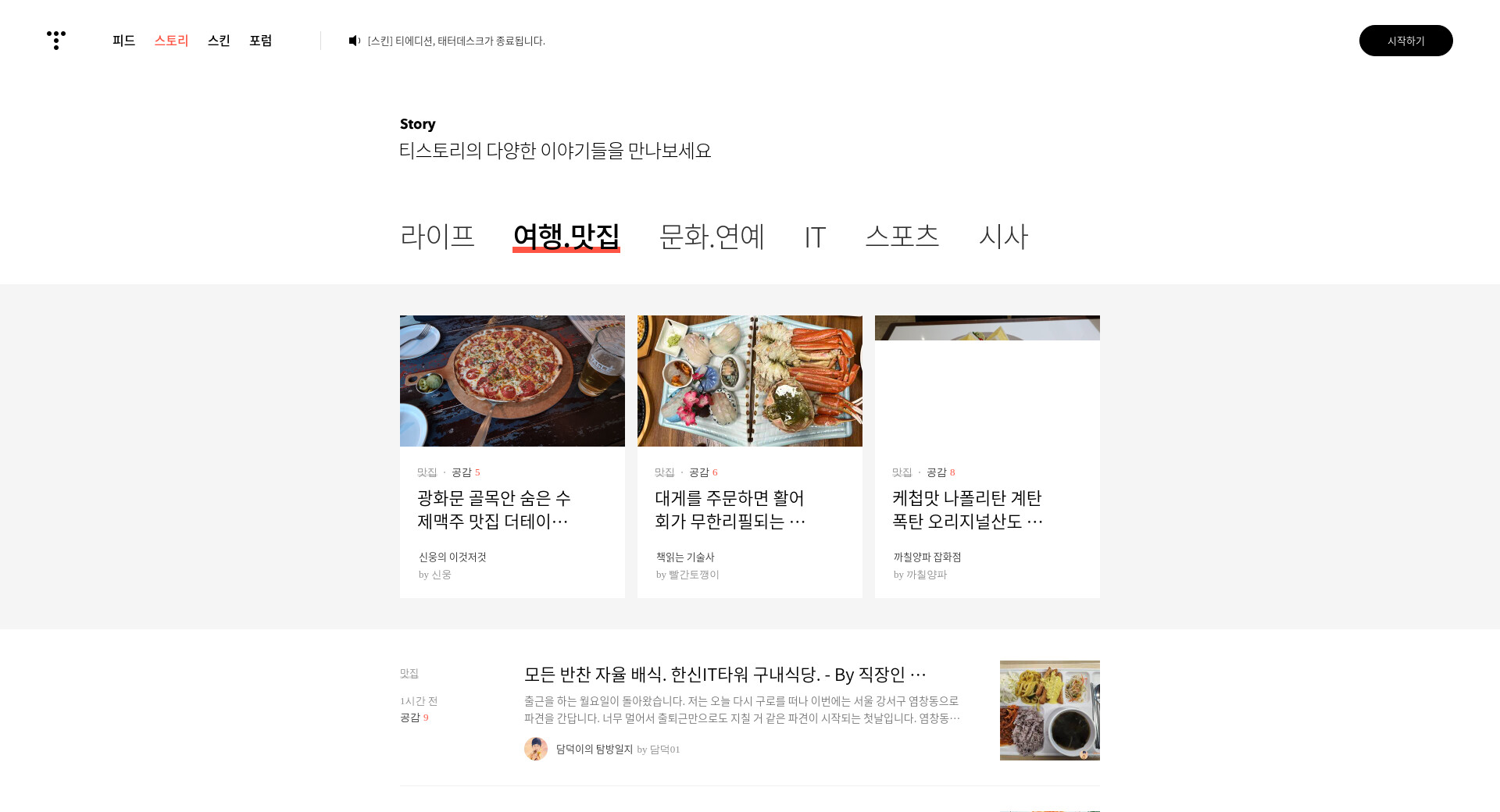Open the 대게를 주문하면 post card
Viewport: 1500px width, 812px height.
[730, 509]
